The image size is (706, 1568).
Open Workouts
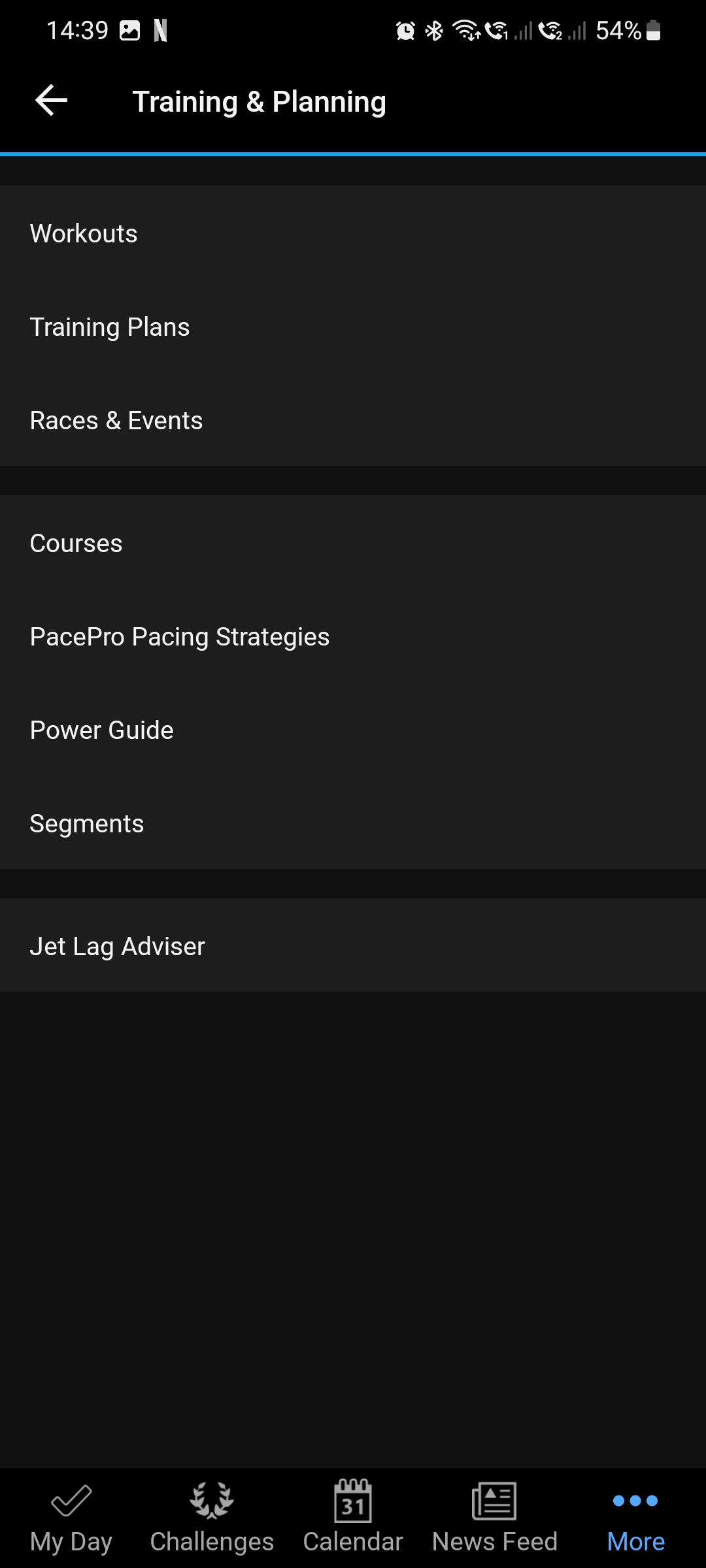pos(353,233)
